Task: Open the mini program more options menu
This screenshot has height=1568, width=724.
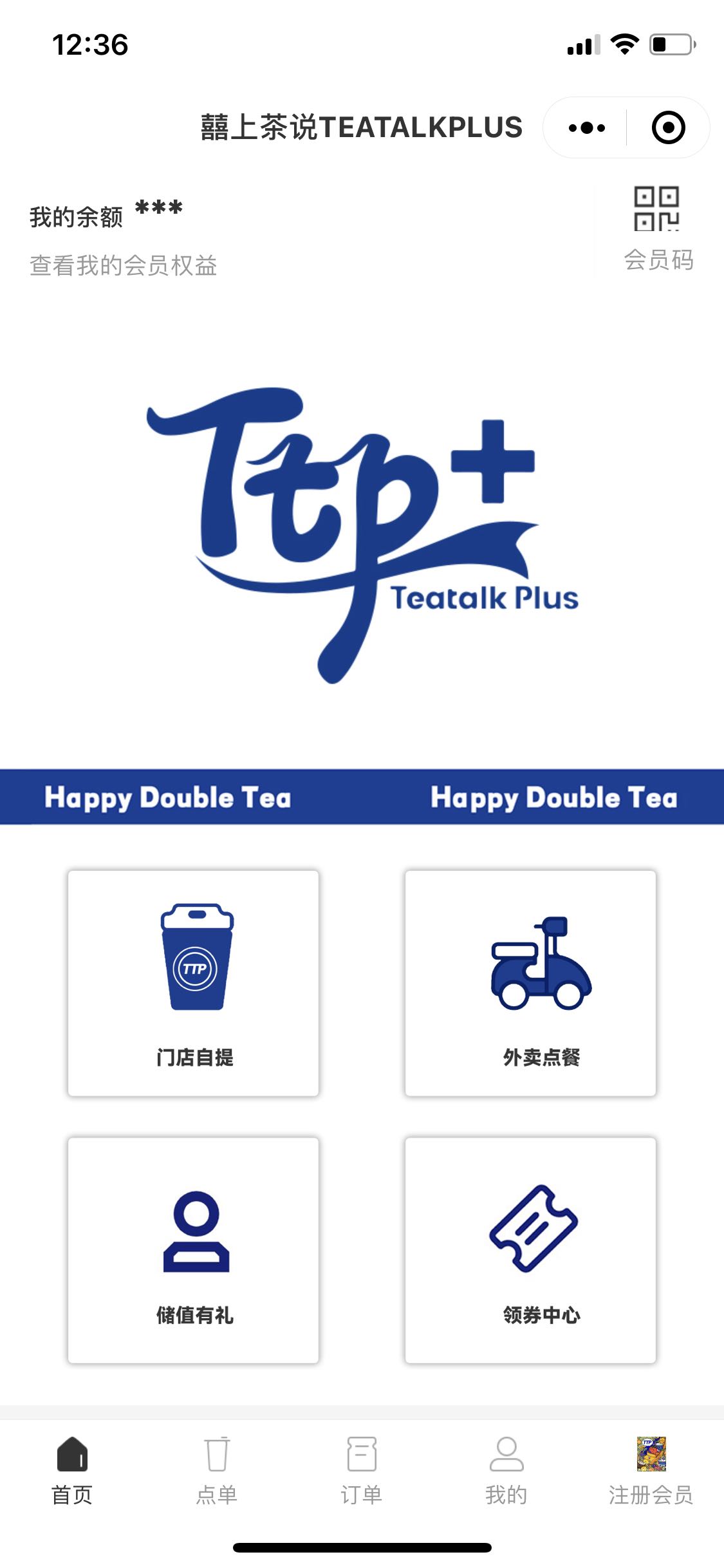Action: point(586,127)
